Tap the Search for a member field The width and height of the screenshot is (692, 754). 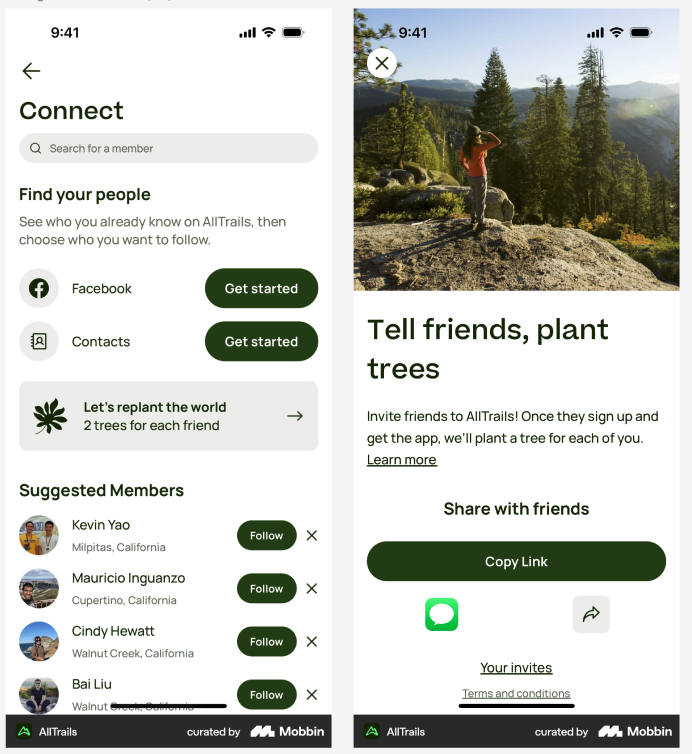pyautogui.click(x=168, y=148)
